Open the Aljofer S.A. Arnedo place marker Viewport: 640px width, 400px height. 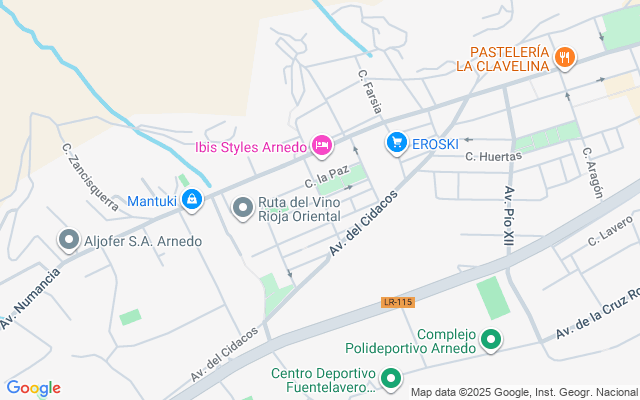68,241
